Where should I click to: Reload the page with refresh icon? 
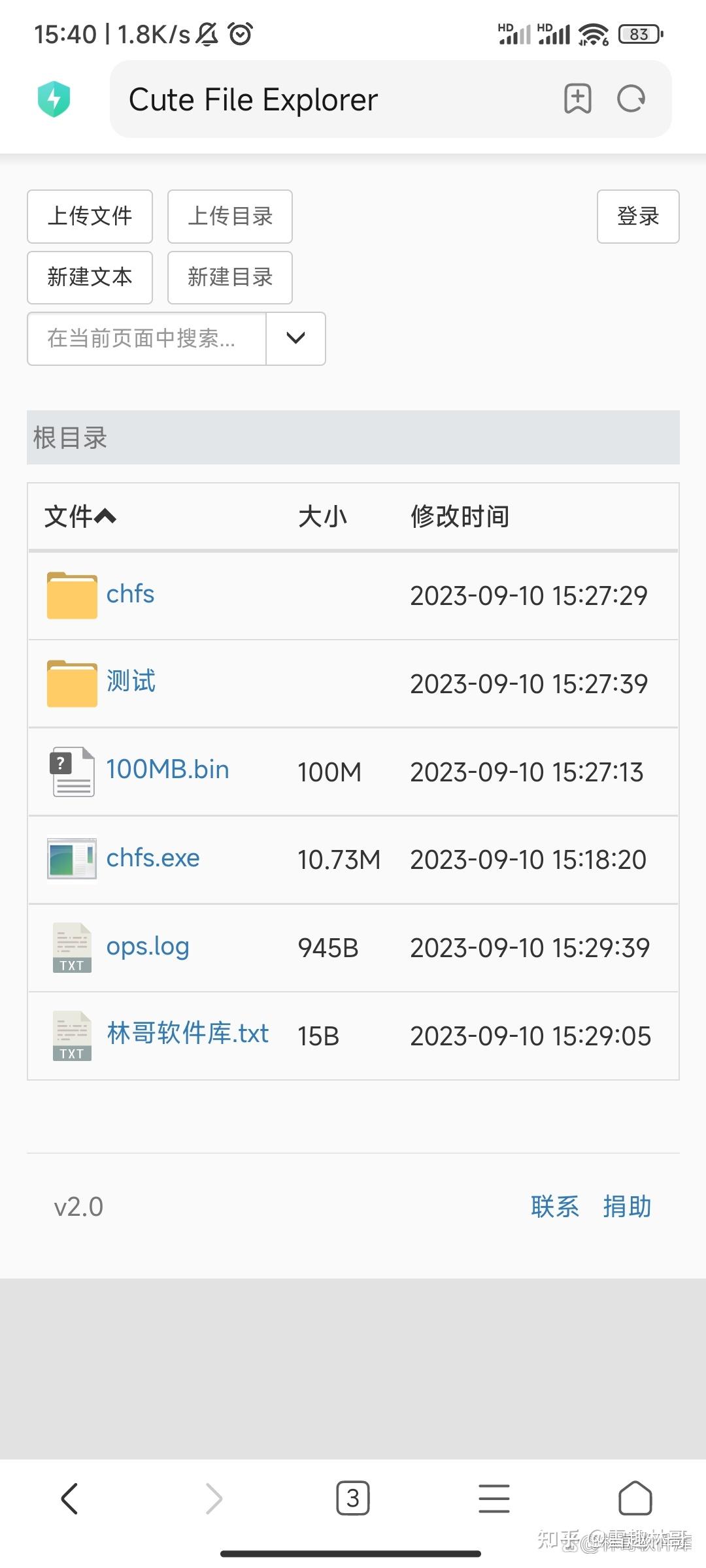pos(631,99)
